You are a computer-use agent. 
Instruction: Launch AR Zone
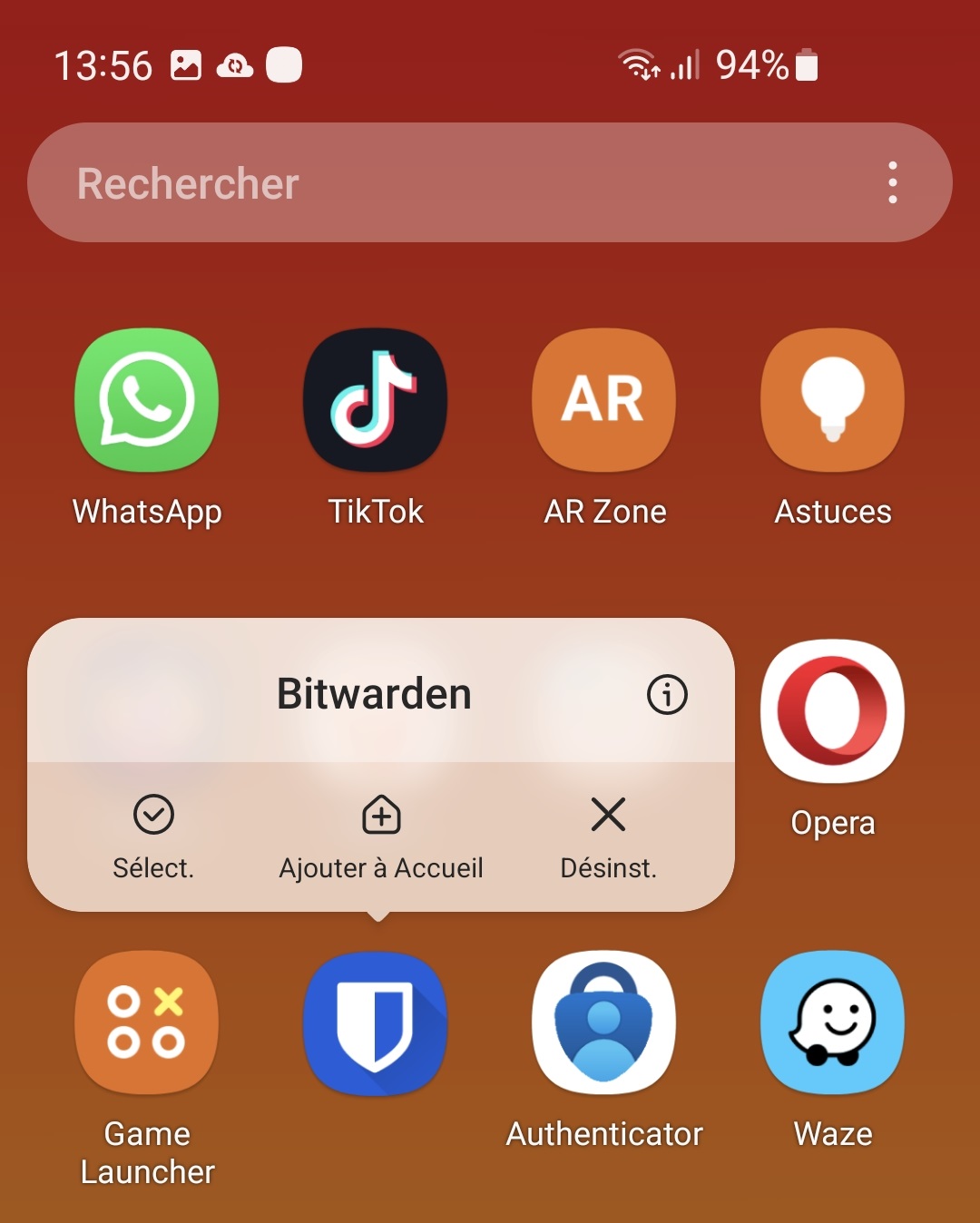point(604,400)
